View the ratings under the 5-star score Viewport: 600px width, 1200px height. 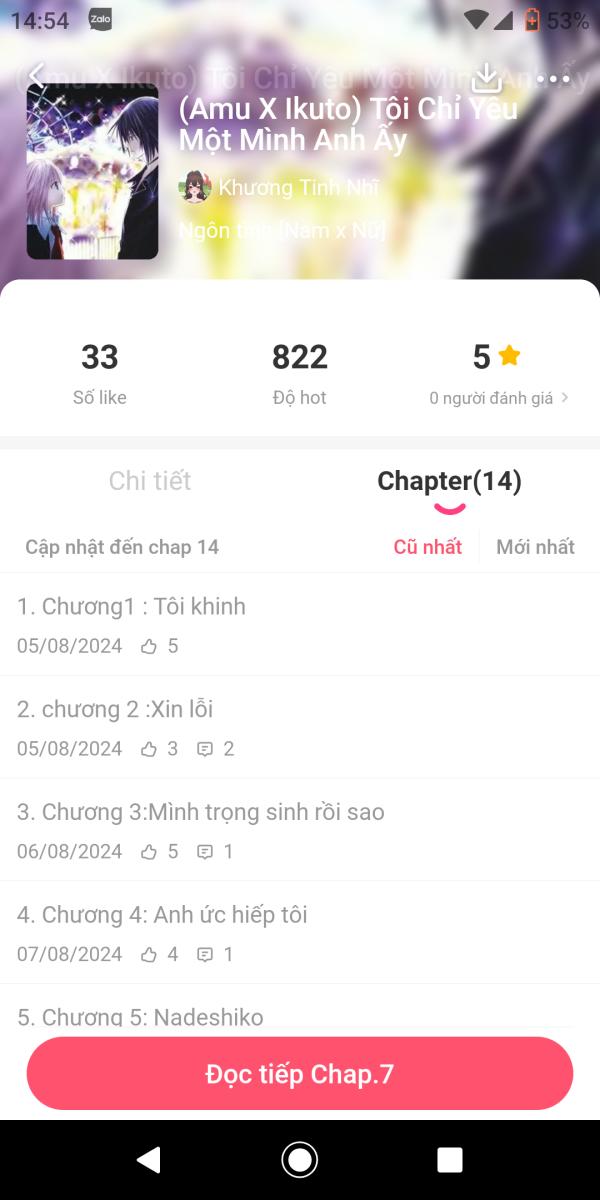tap(498, 398)
